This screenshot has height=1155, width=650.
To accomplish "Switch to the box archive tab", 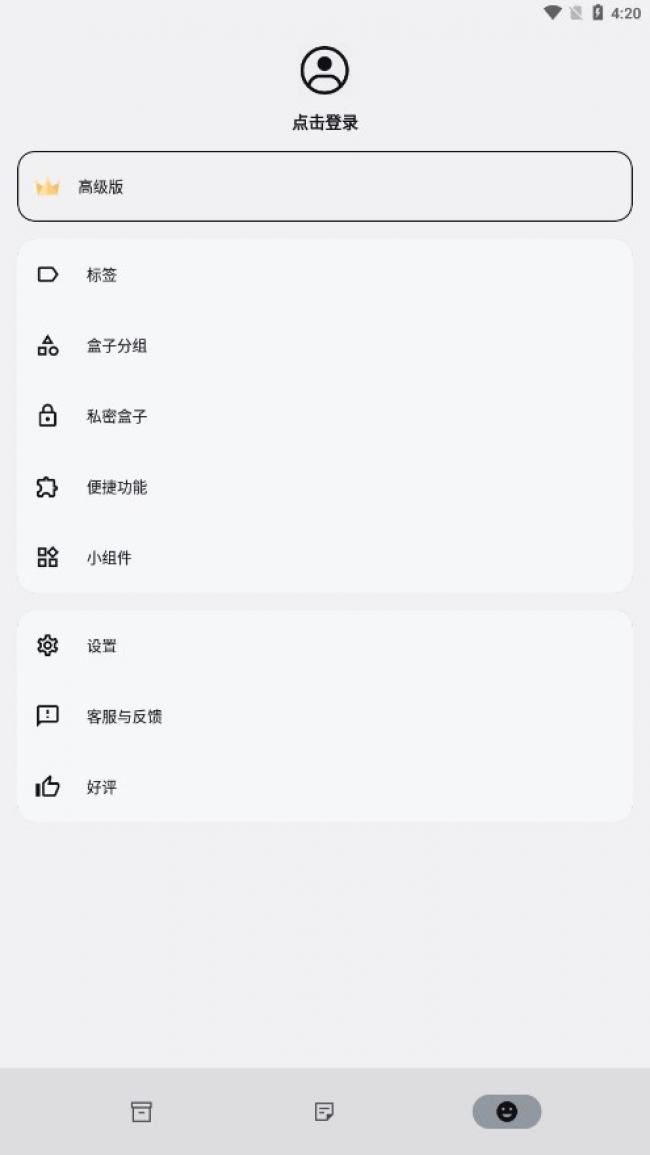I will [141, 1112].
